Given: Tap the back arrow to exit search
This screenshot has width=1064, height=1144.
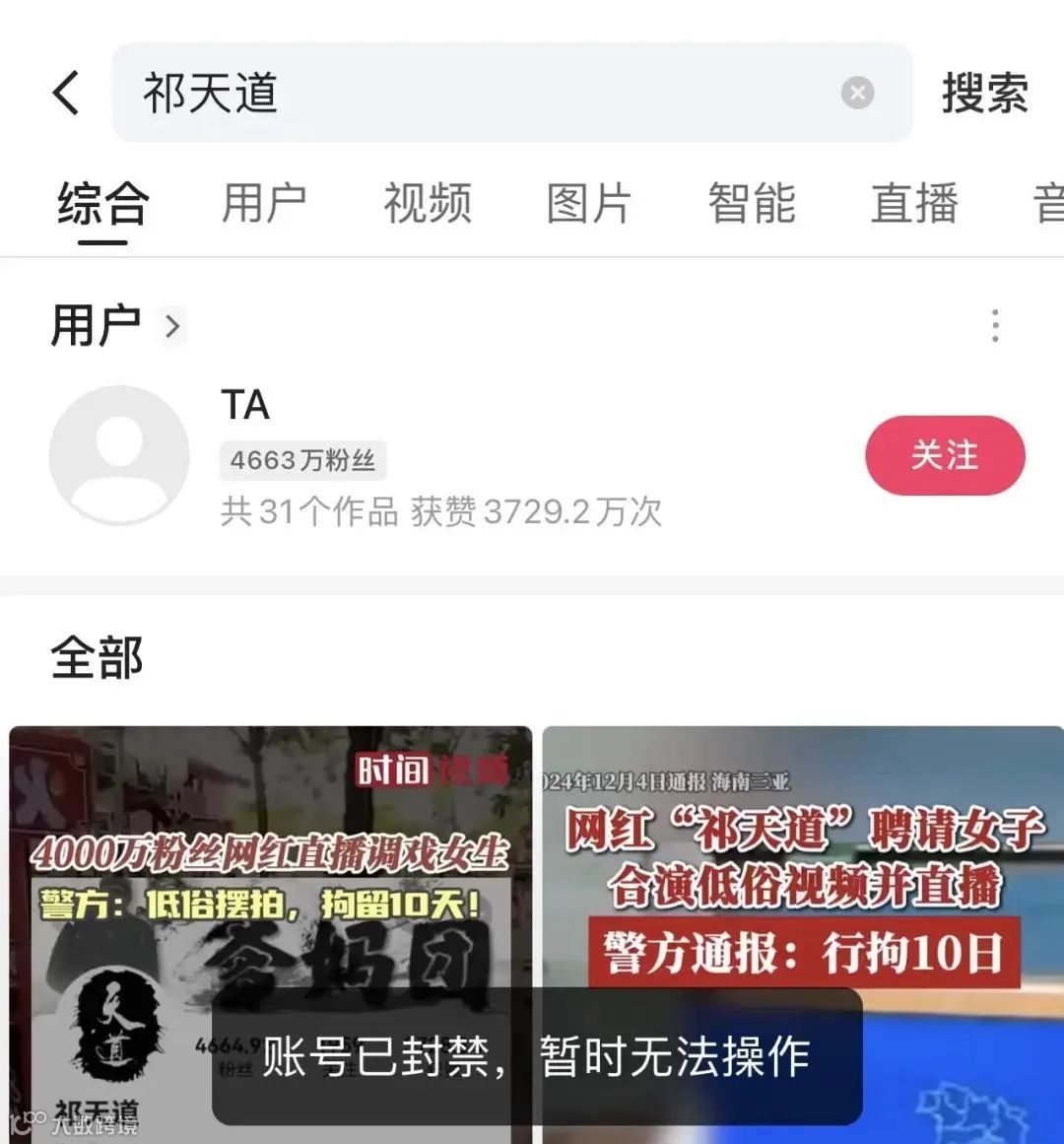Looking at the screenshot, I should [x=65, y=92].
